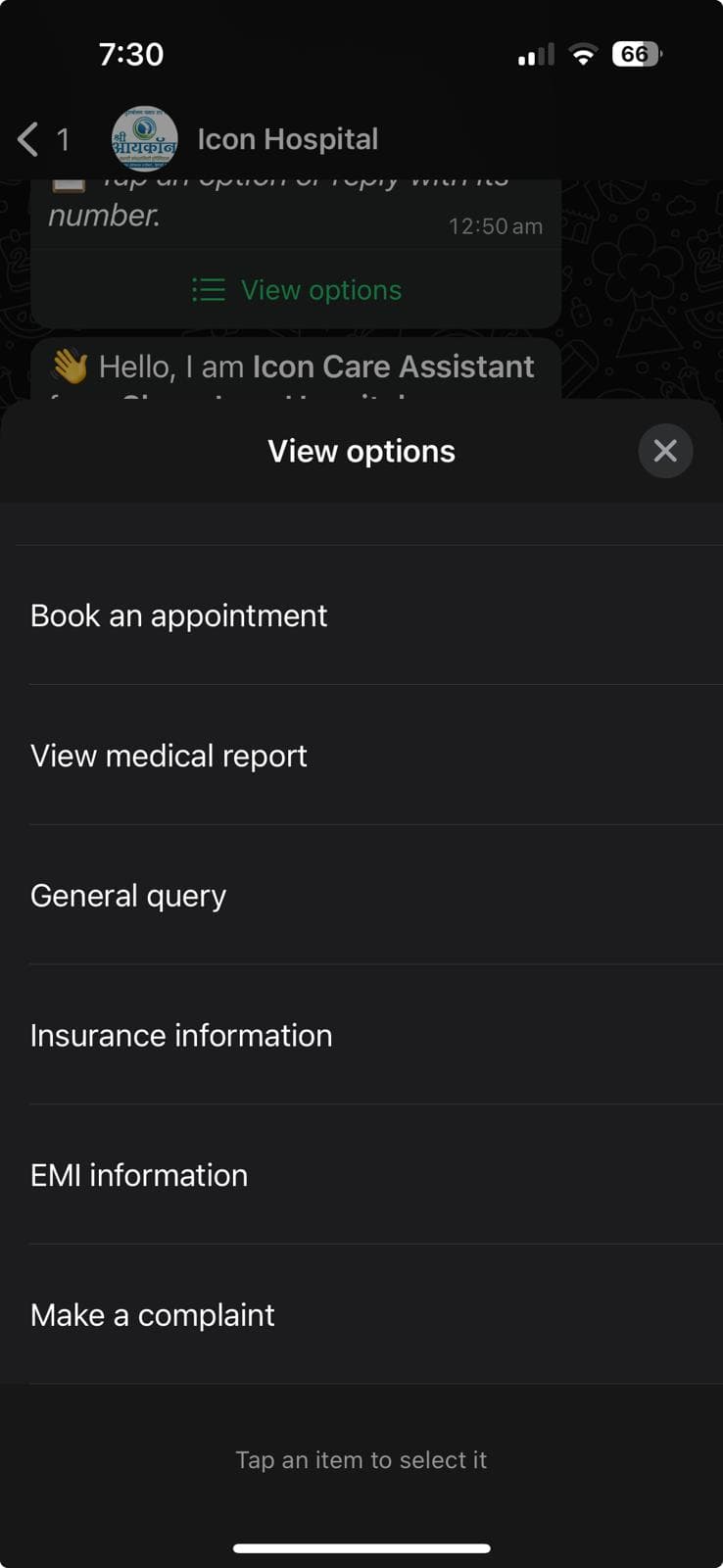Open the View options list from the chat bubble
This screenshot has width=723, height=1568.
click(x=319, y=289)
